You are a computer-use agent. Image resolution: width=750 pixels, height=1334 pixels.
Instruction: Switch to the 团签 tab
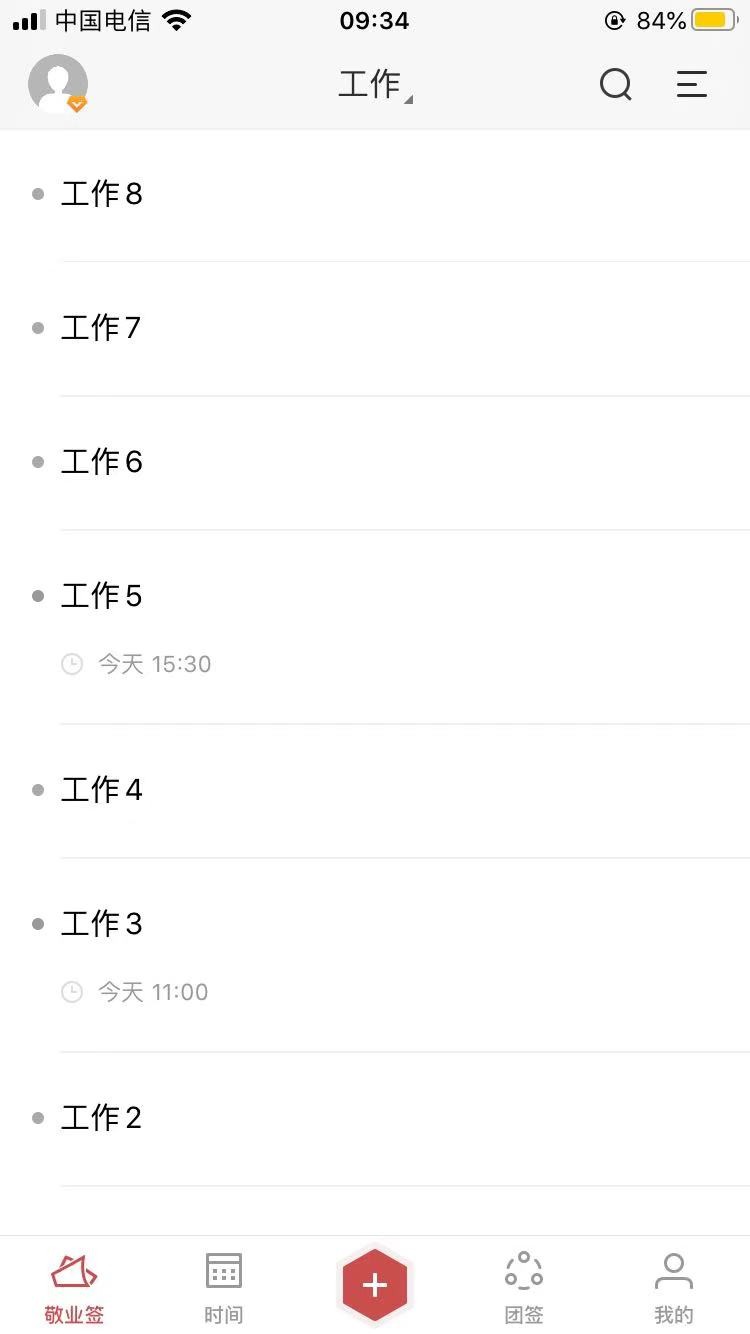tap(524, 1288)
